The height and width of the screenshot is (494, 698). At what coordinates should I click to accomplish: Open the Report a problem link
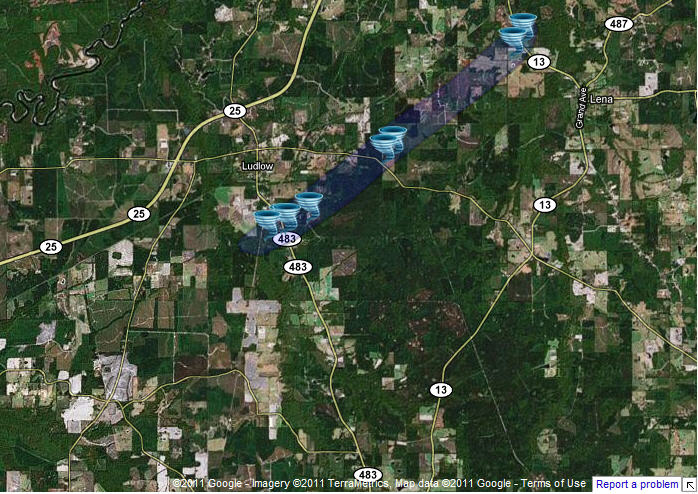point(637,484)
